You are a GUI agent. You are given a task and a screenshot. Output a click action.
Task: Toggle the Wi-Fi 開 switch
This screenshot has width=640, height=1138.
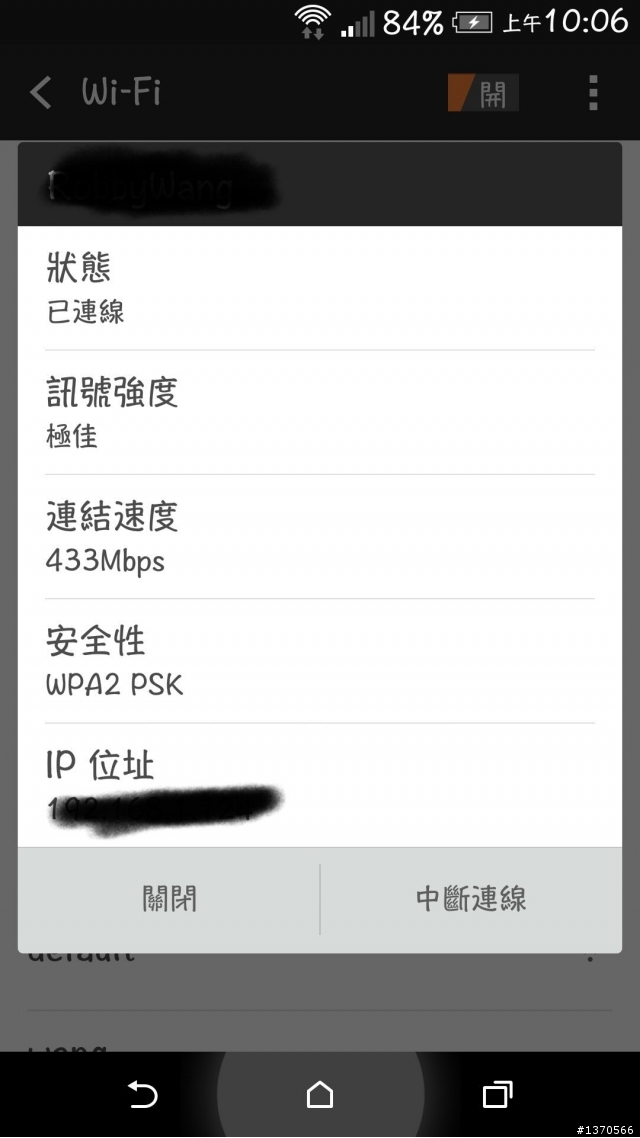(x=483, y=93)
